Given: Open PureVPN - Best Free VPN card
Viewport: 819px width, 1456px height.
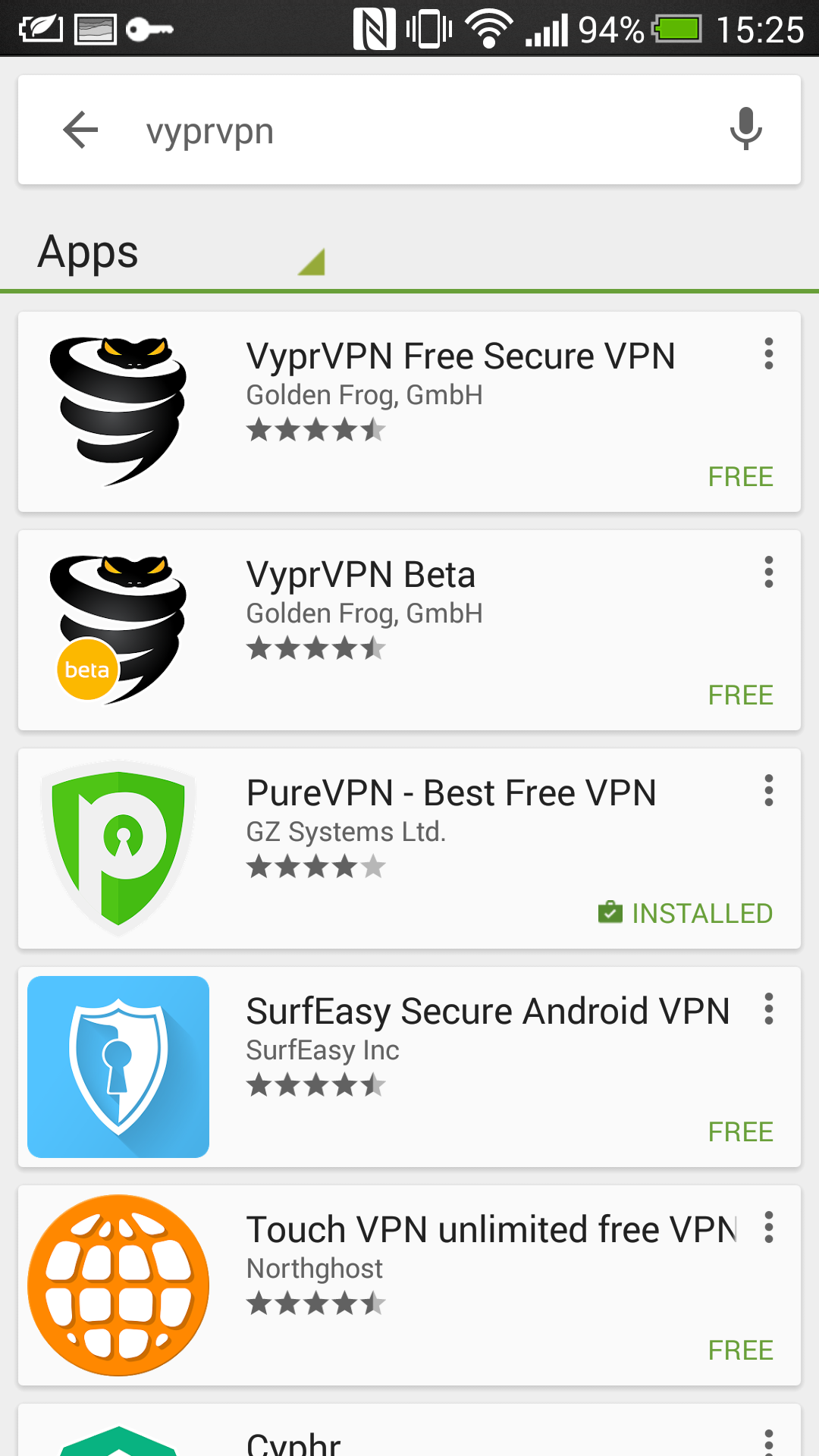Looking at the screenshot, I should click(409, 849).
